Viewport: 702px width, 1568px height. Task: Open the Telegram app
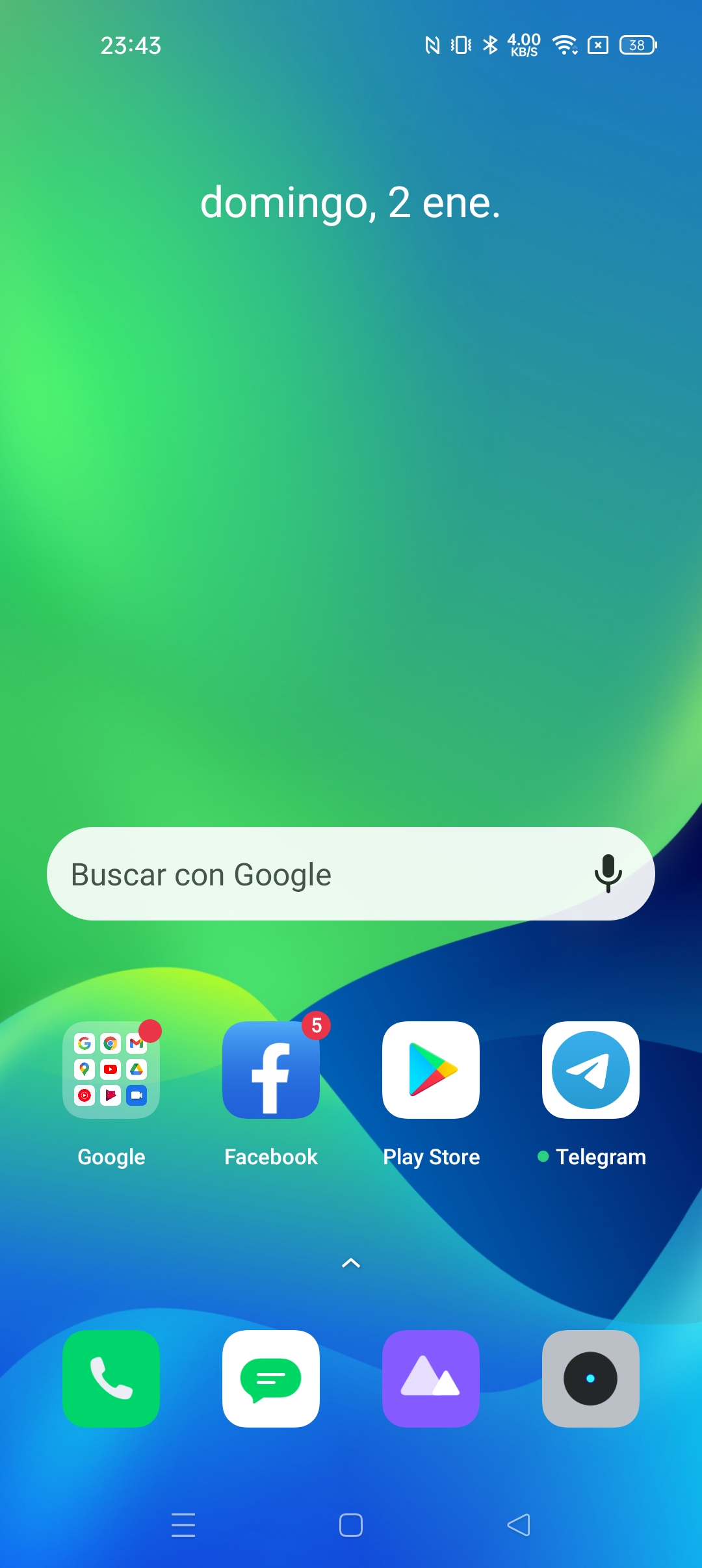591,1070
